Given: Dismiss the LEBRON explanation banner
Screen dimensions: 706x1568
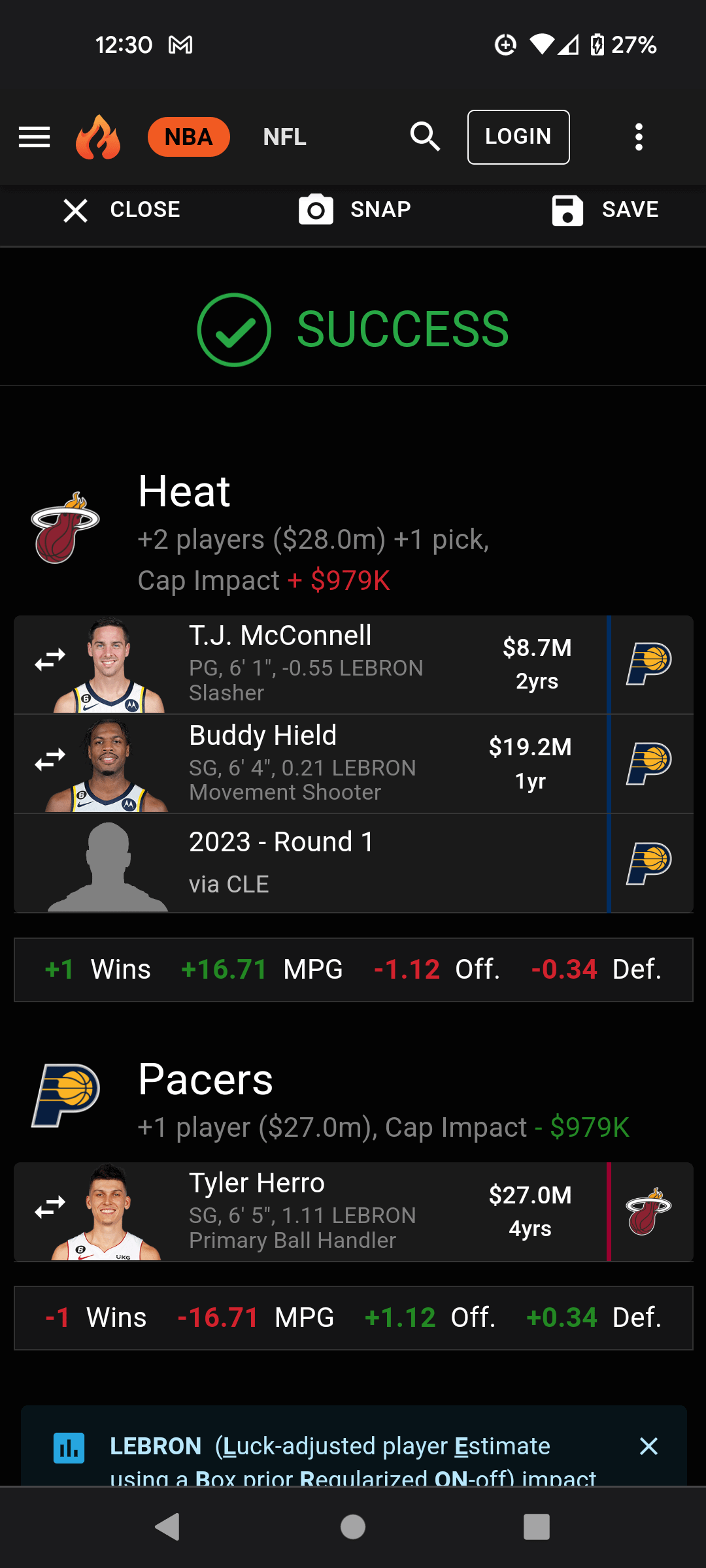Looking at the screenshot, I should 648,1446.
